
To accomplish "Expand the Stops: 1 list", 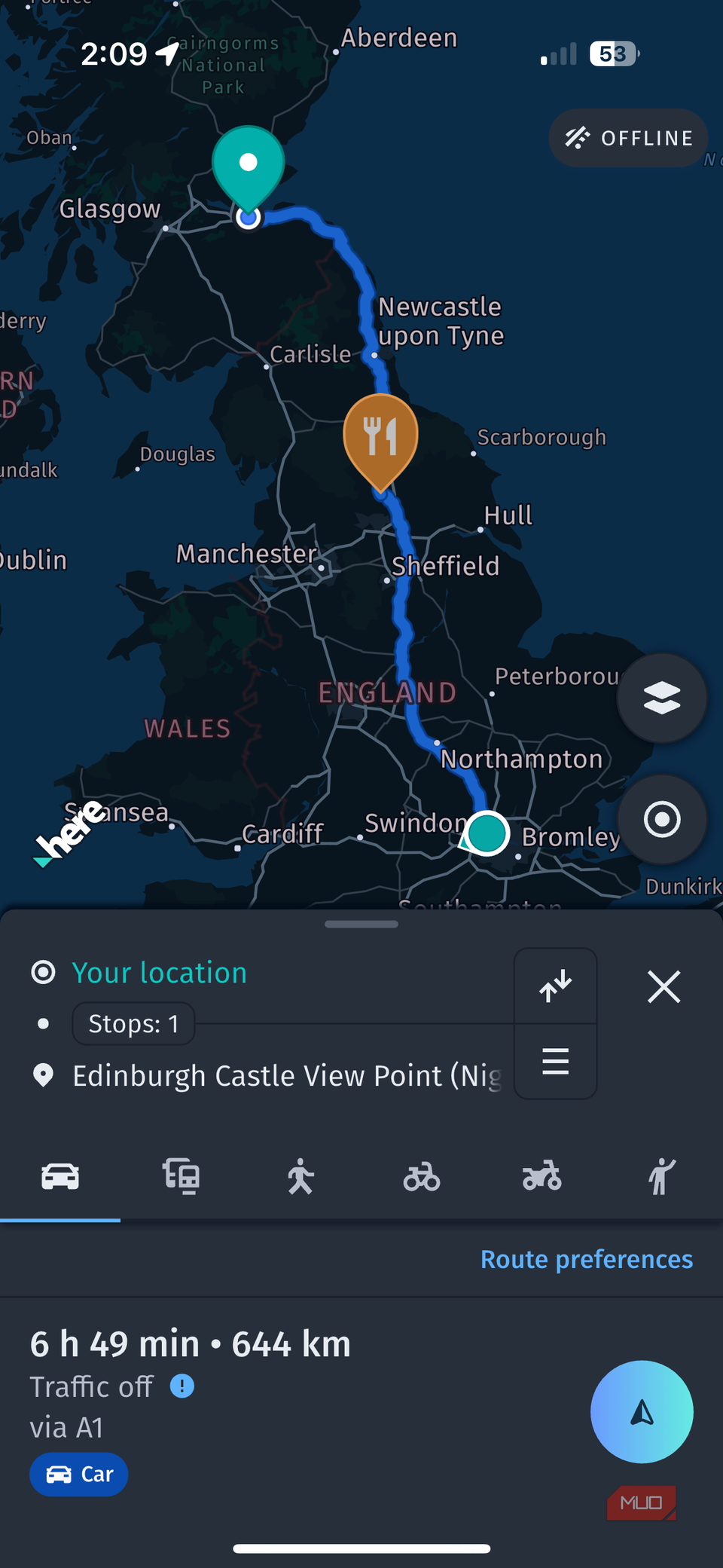I will tap(133, 1023).
